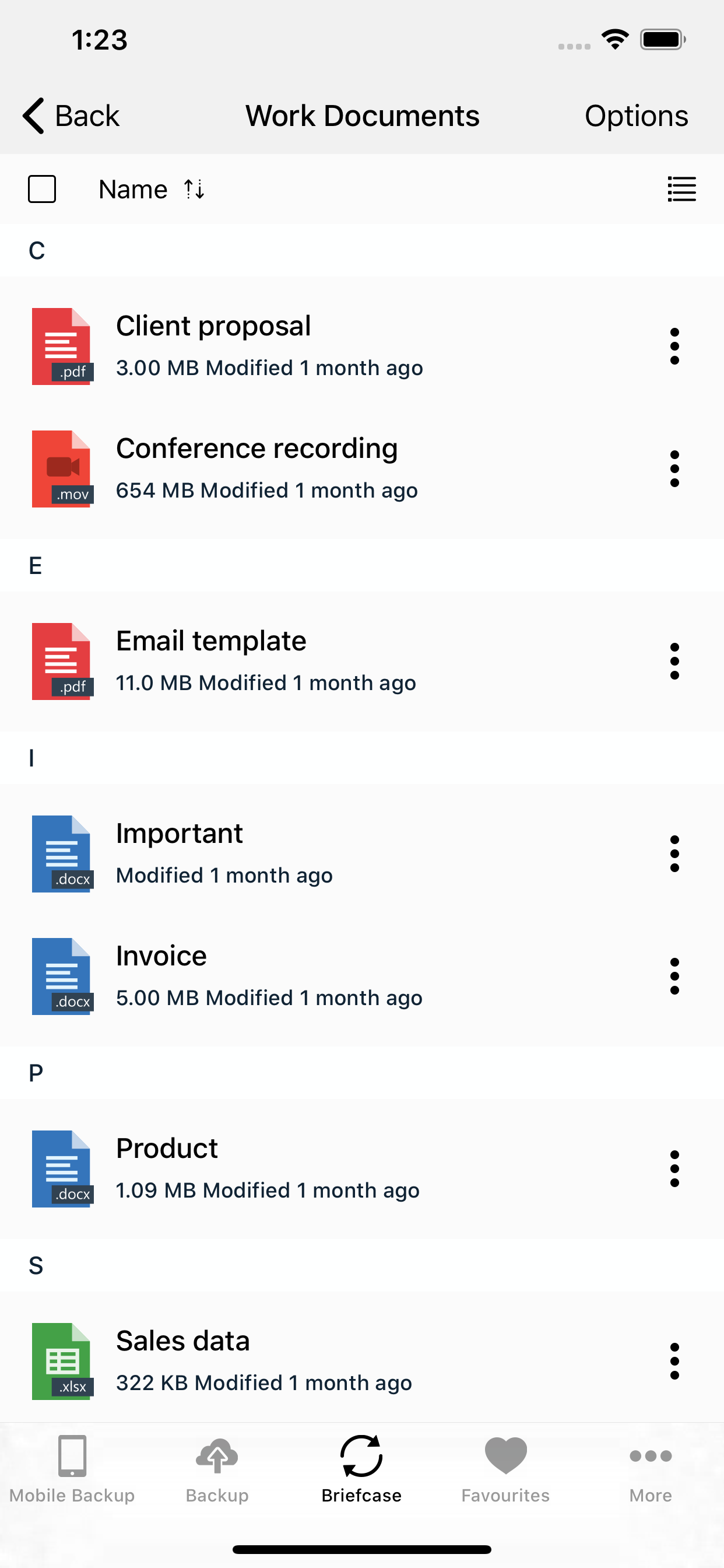Check the battery indicator
Screen dimensions: 724x1568
coord(661,39)
